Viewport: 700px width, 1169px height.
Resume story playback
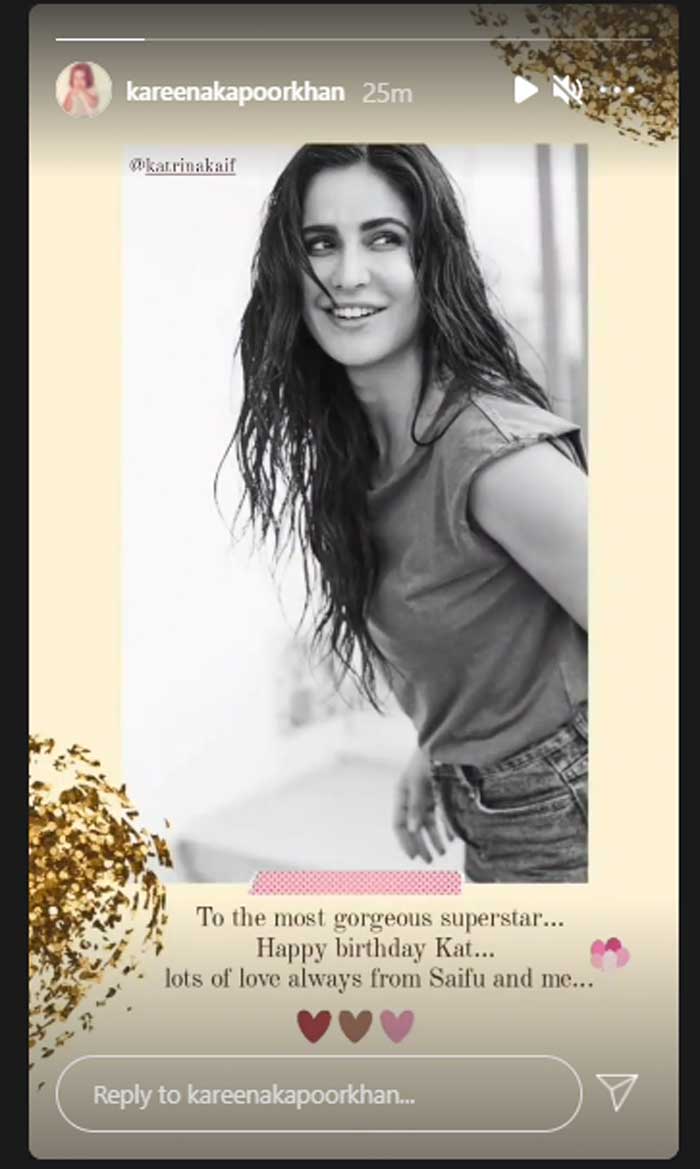coord(525,91)
